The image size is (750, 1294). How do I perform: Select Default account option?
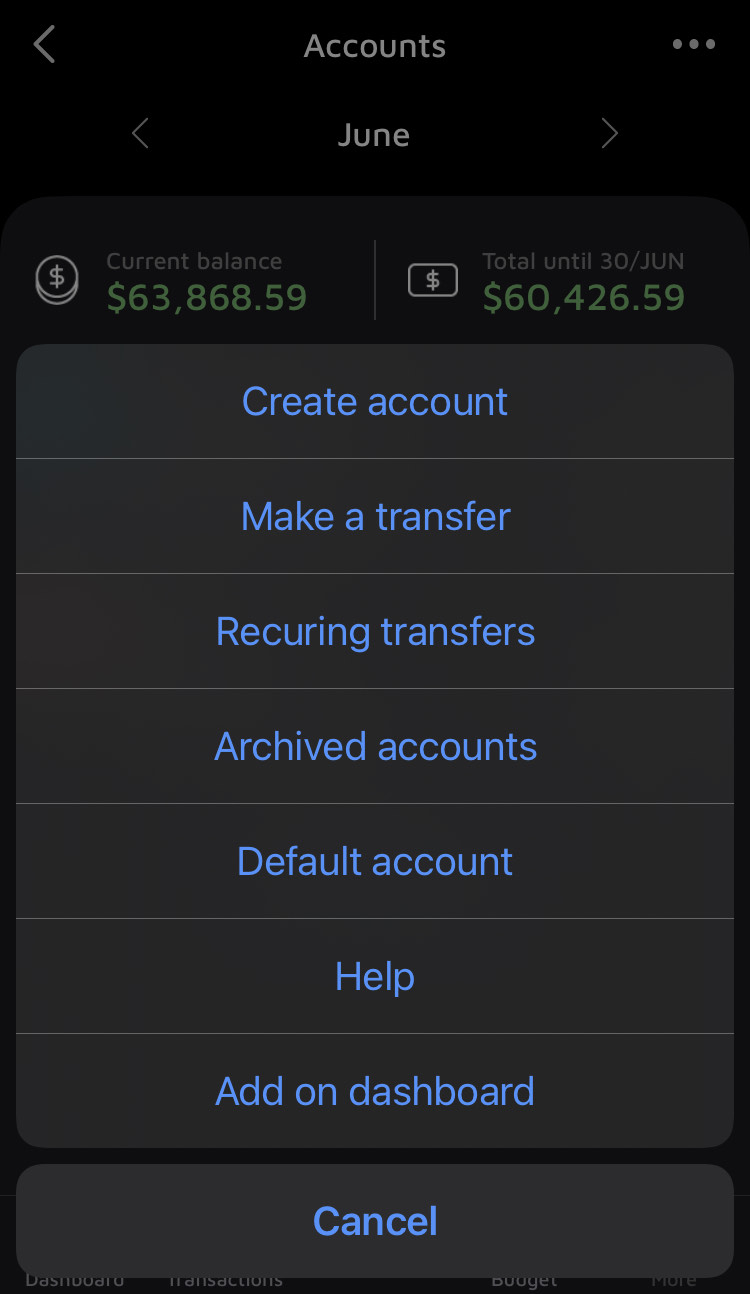pyautogui.click(x=375, y=862)
